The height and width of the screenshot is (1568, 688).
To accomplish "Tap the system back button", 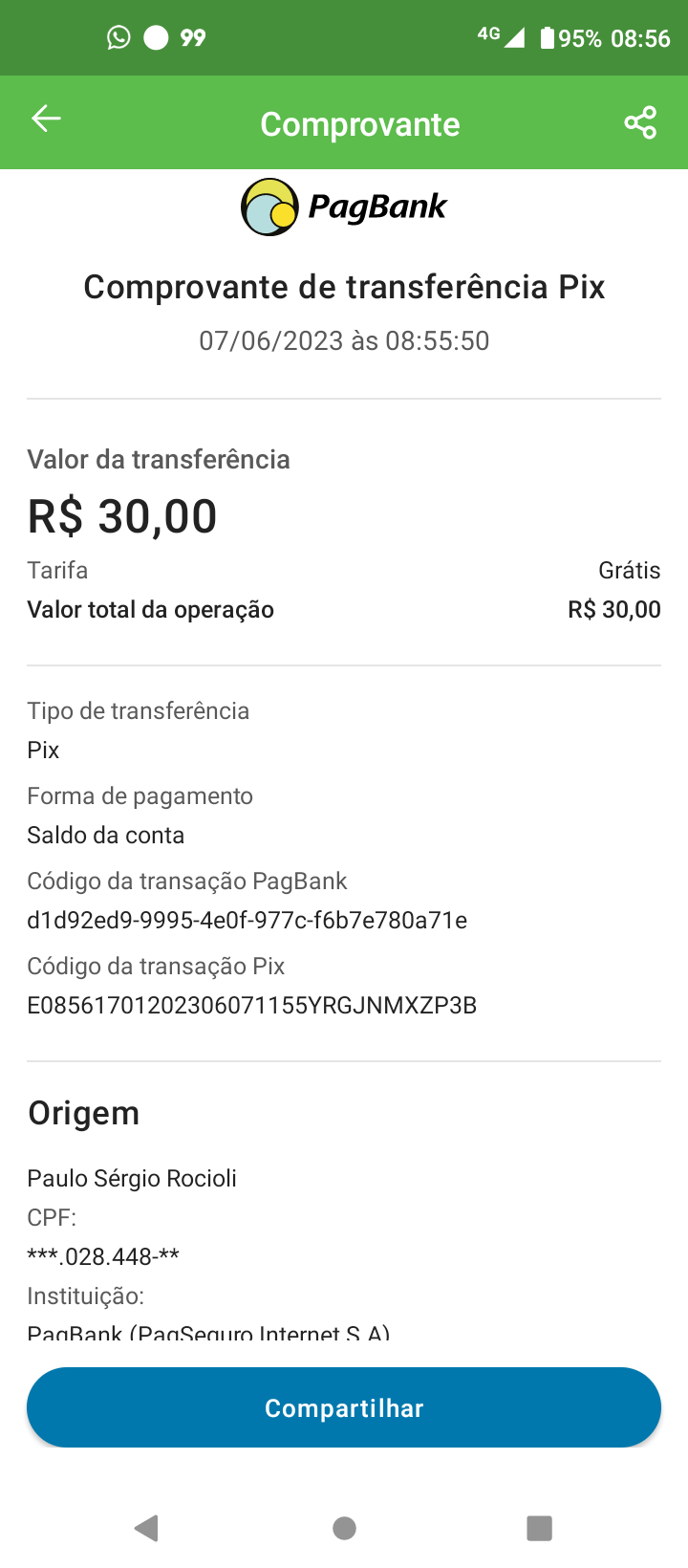I will click(146, 1528).
